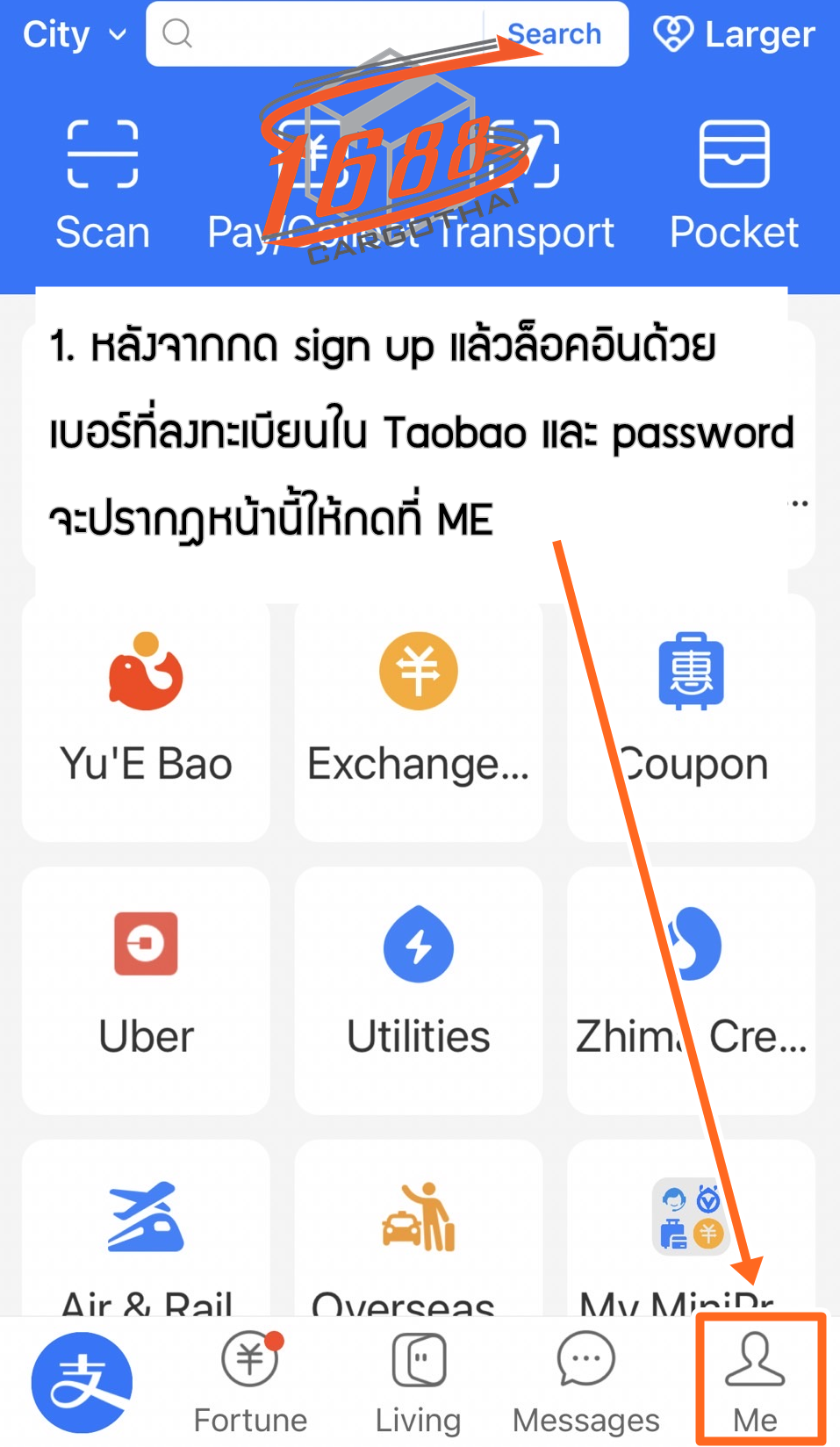This screenshot has height=1447, width=840.
Task: Switch to Larger text mode
Action: (735, 35)
